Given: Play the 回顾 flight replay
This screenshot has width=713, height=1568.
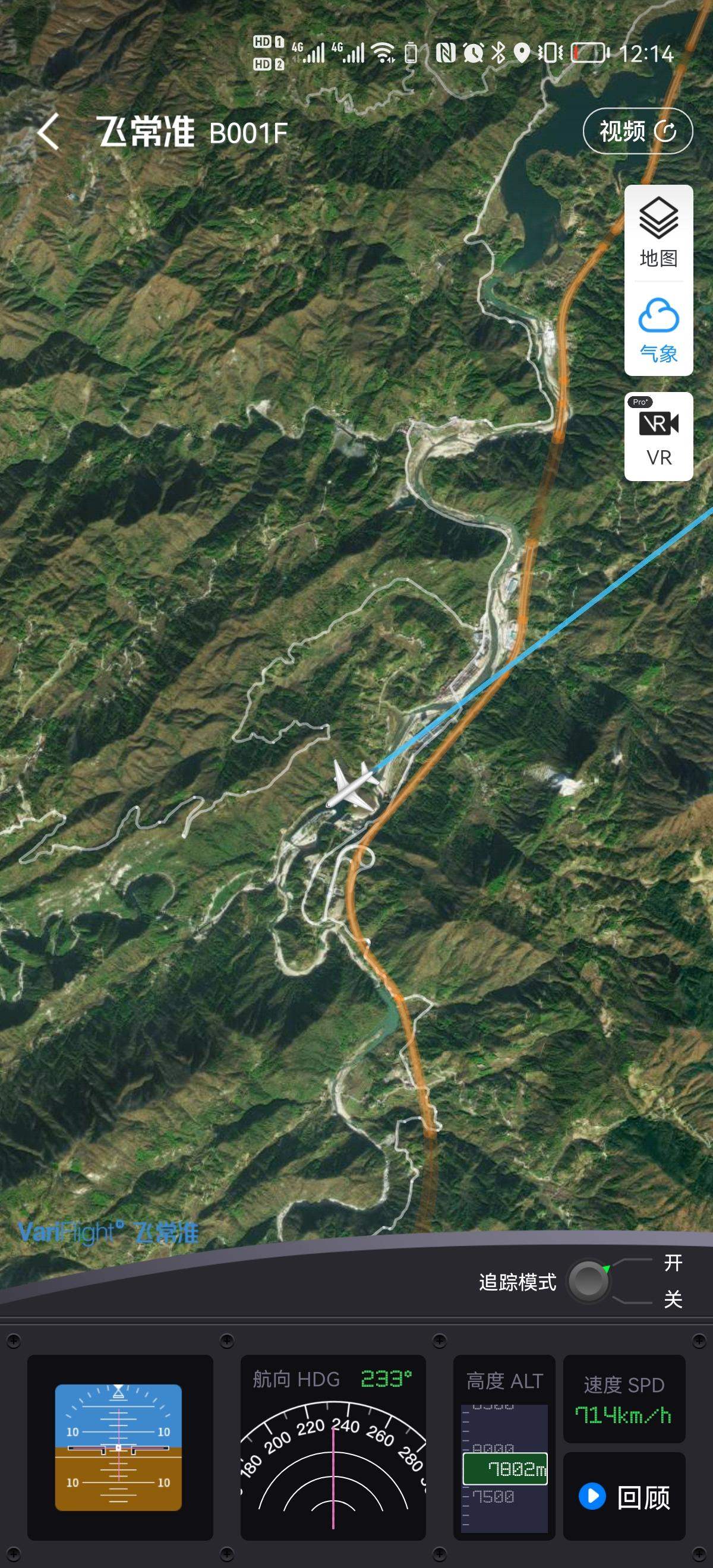Looking at the screenshot, I should click(x=624, y=1497).
